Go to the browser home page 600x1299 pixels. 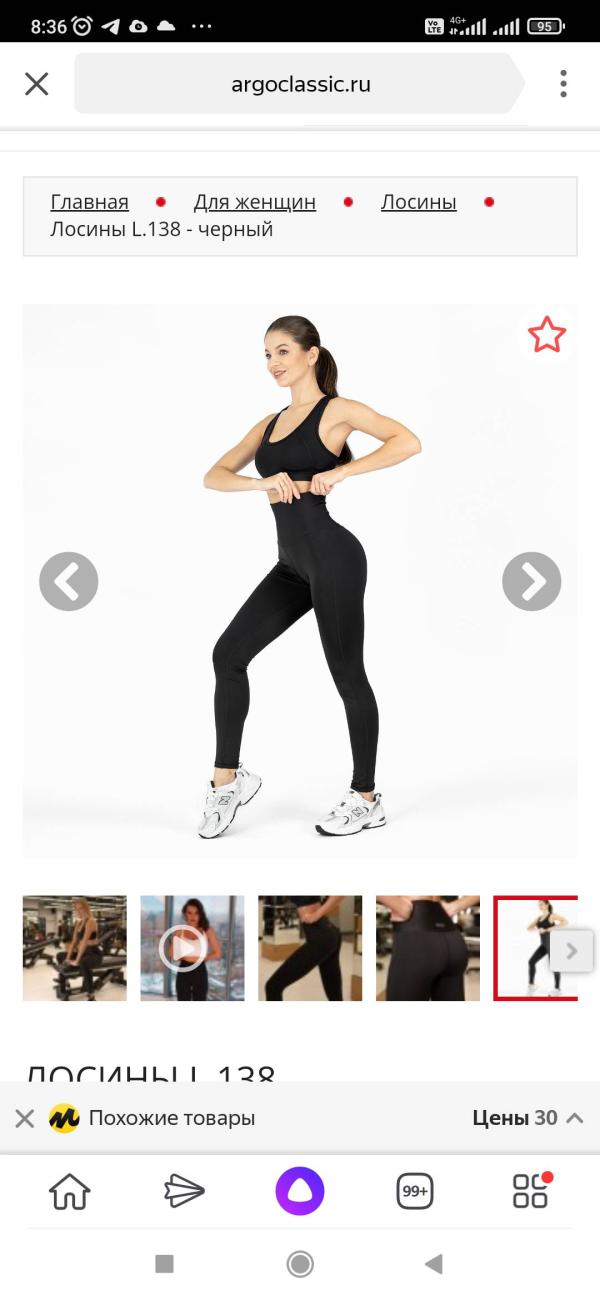click(x=70, y=1191)
